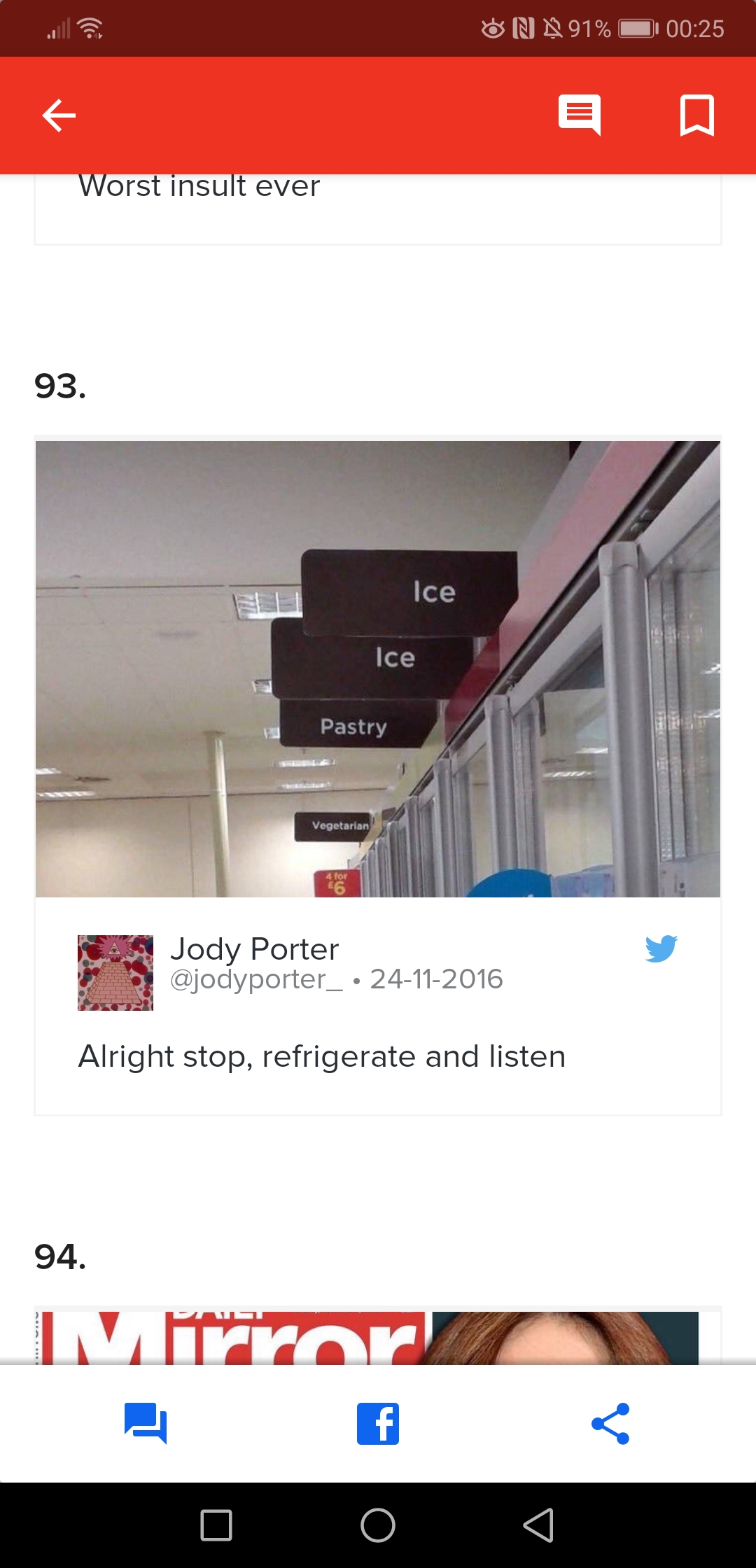756x1568 pixels.
Task: Open Jody Porter's tweet card
Action: click(378, 775)
